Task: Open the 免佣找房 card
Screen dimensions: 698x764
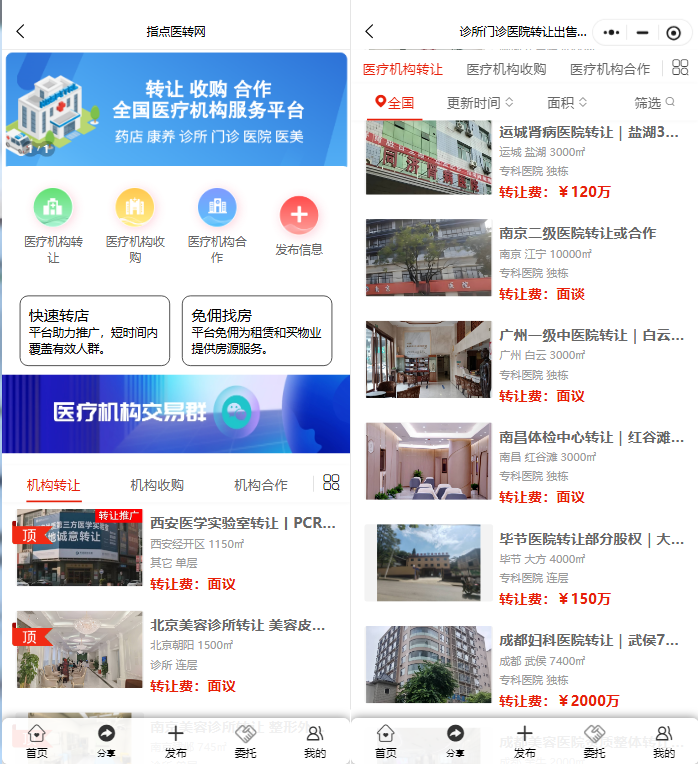Action: (x=257, y=330)
